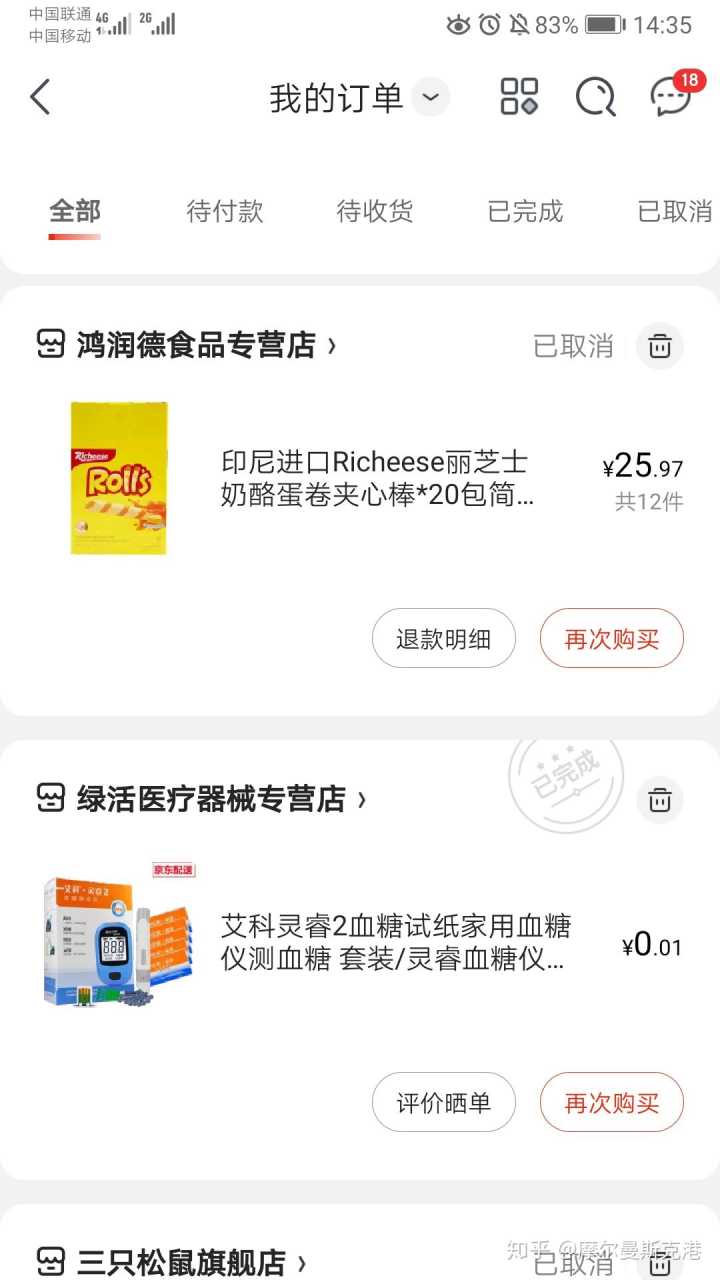
Task: Delete the 鸿润德食品专营店 order
Action: tap(660, 346)
